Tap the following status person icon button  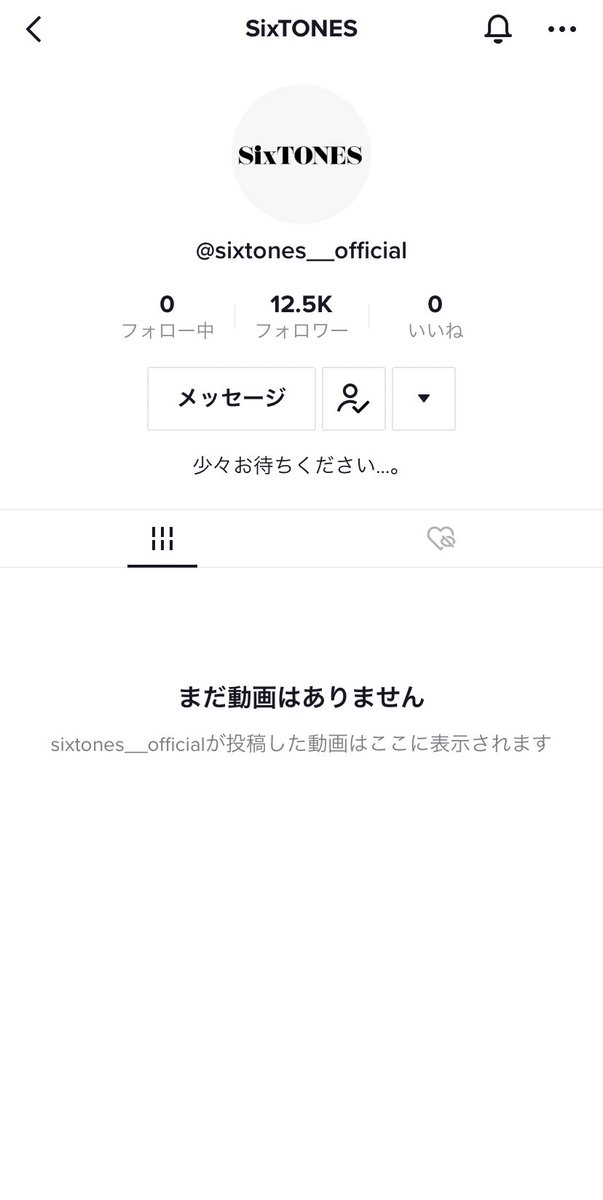point(354,398)
